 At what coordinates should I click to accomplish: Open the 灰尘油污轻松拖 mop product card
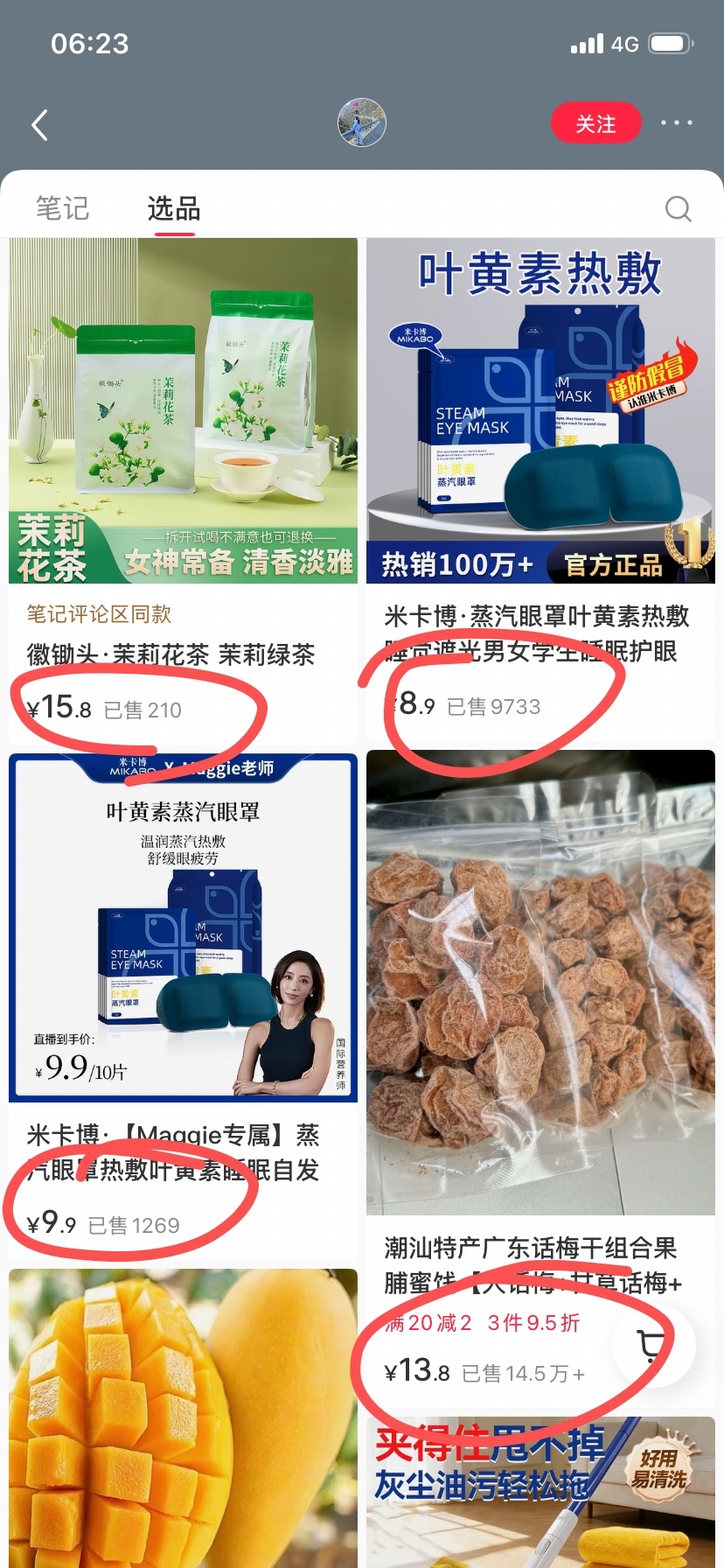click(x=540, y=1493)
